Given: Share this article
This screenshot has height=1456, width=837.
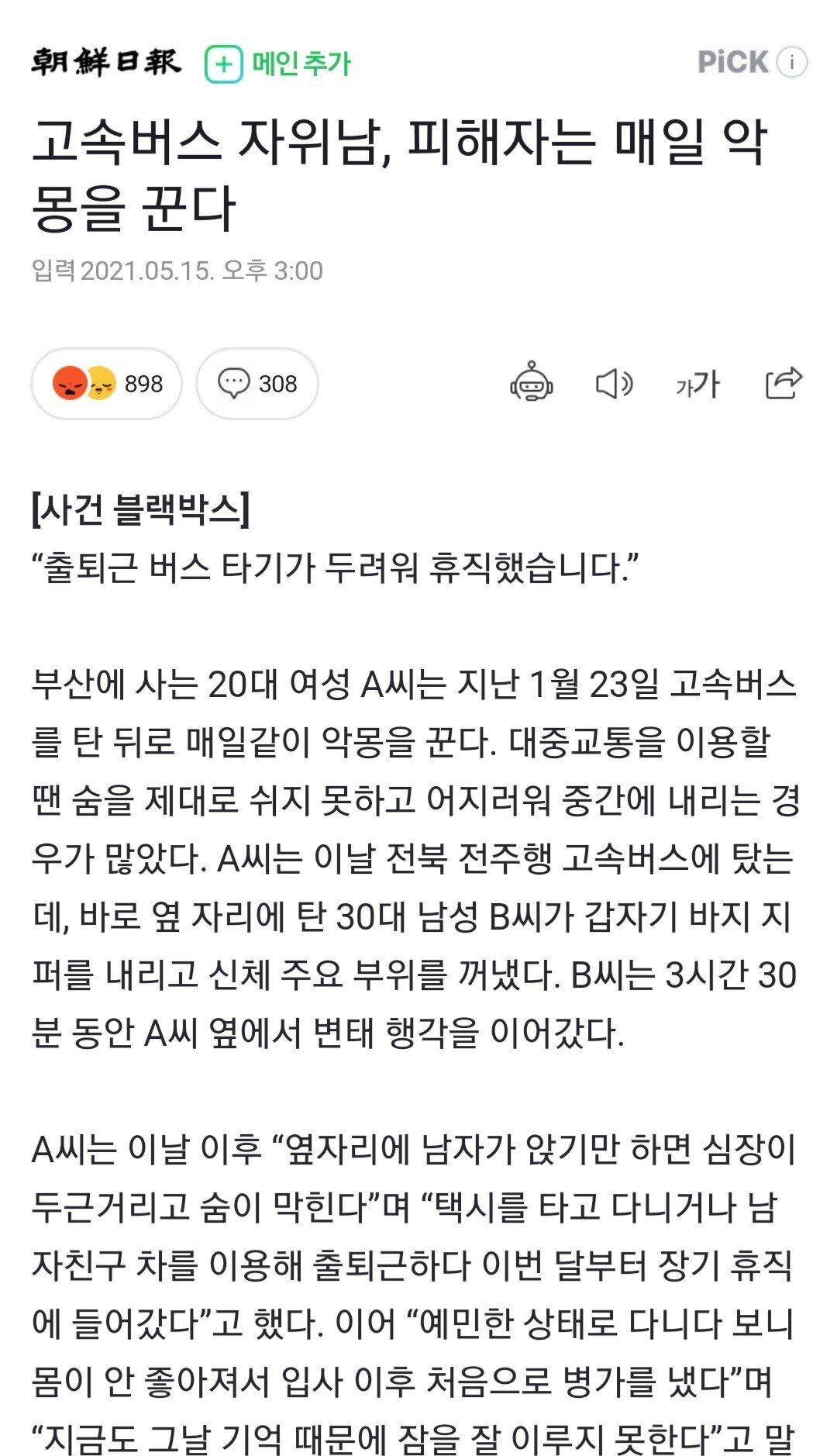Looking at the screenshot, I should pyautogui.click(x=783, y=383).
